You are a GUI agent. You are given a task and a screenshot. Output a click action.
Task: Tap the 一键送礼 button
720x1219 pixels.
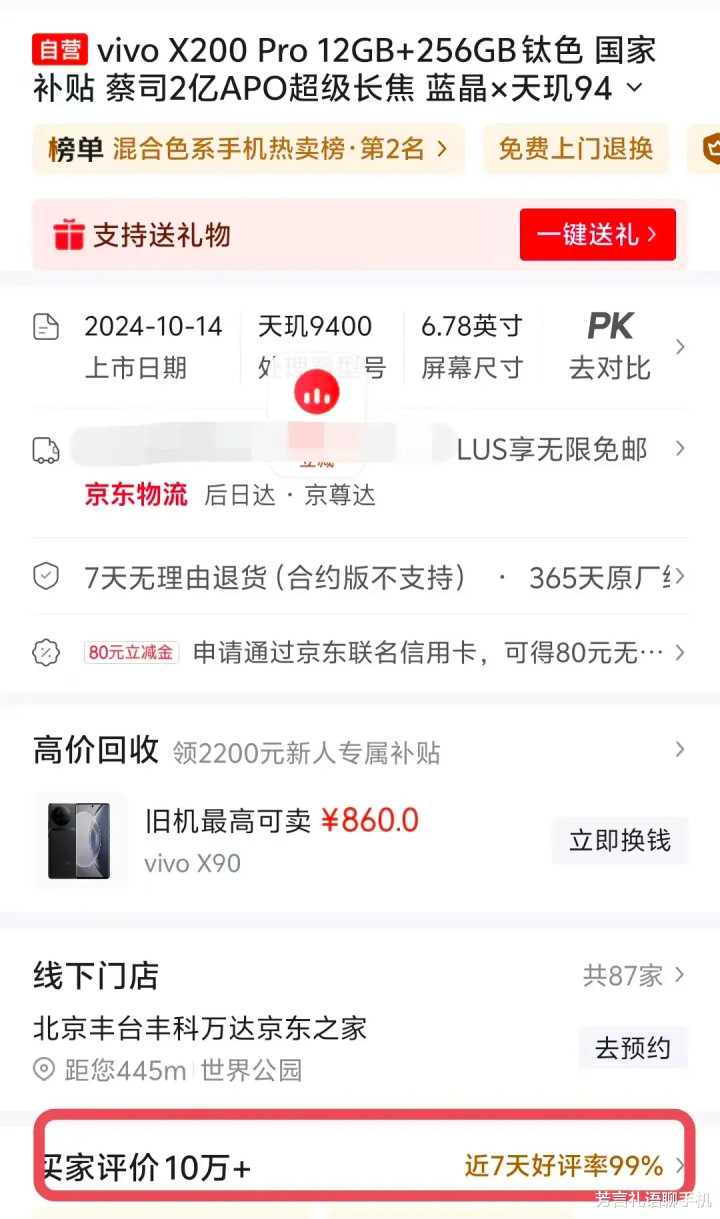(597, 235)
